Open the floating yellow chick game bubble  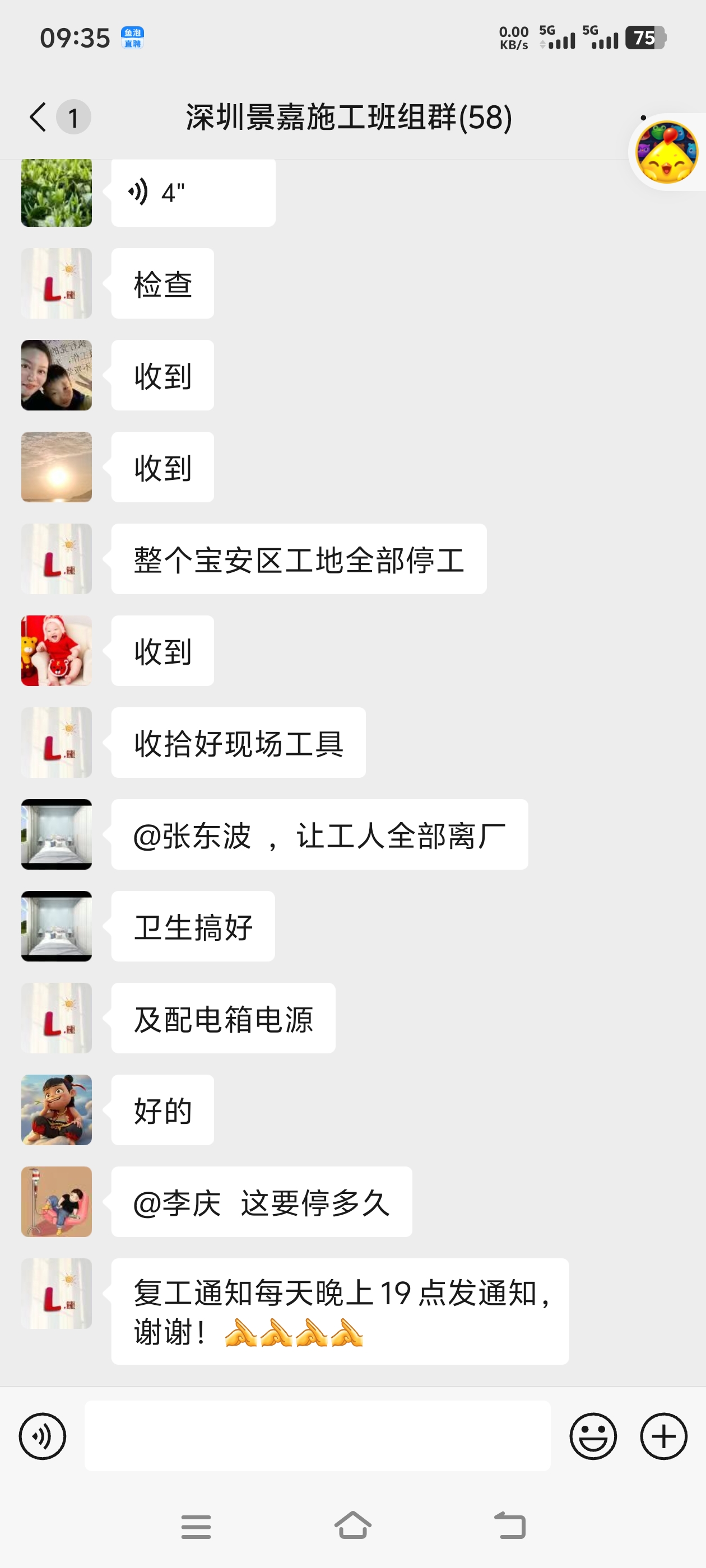pos(666,152)
